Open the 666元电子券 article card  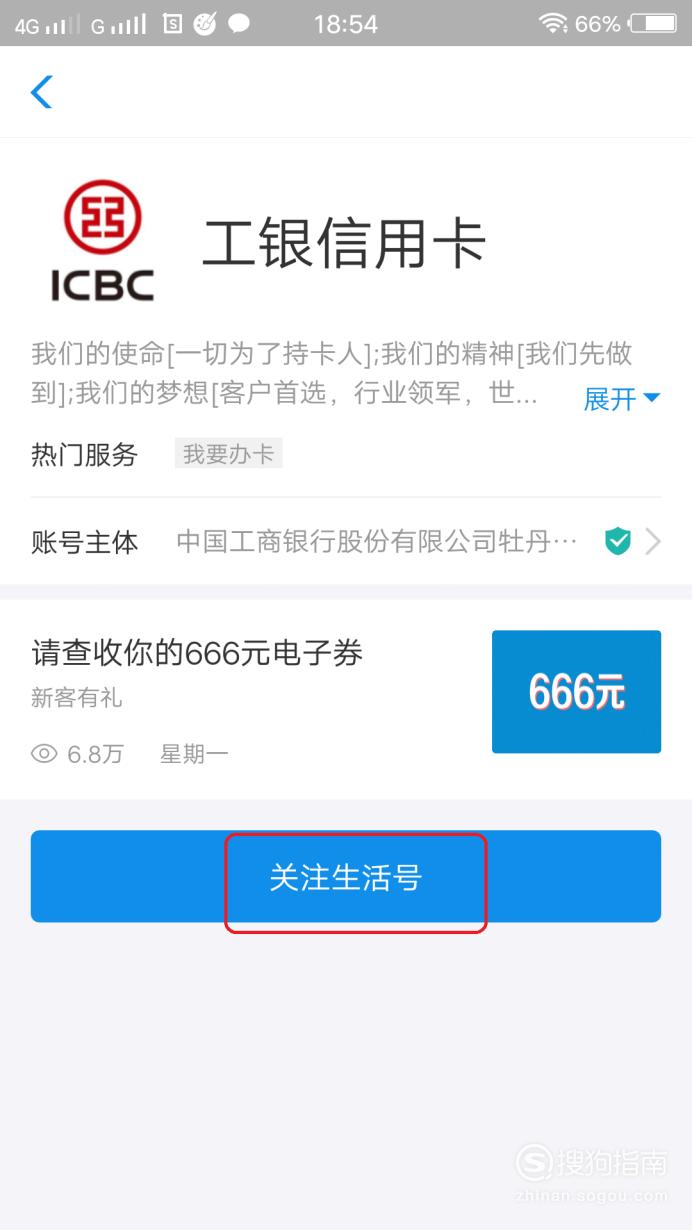click(x=346, y=699)
